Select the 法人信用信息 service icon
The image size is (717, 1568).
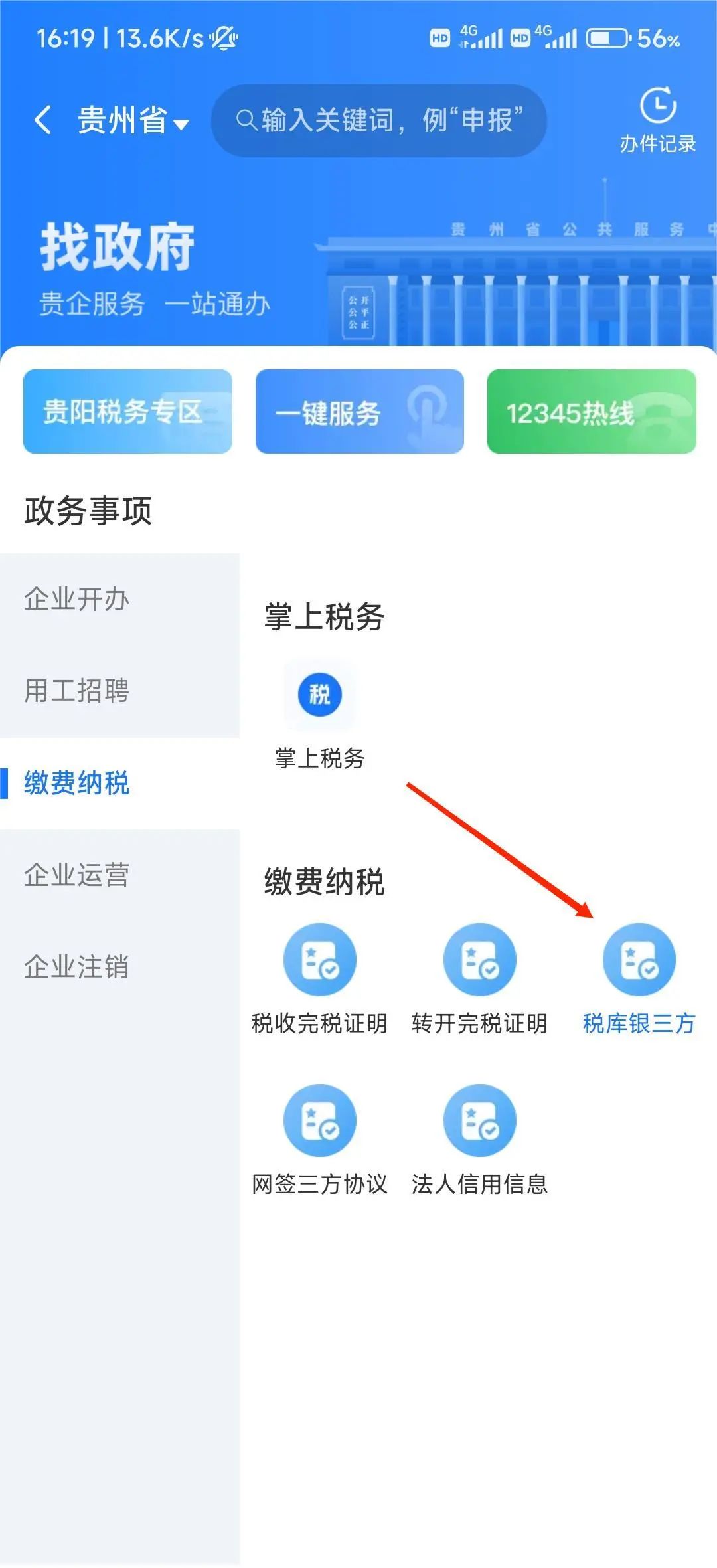click(x=480, y=1119)
